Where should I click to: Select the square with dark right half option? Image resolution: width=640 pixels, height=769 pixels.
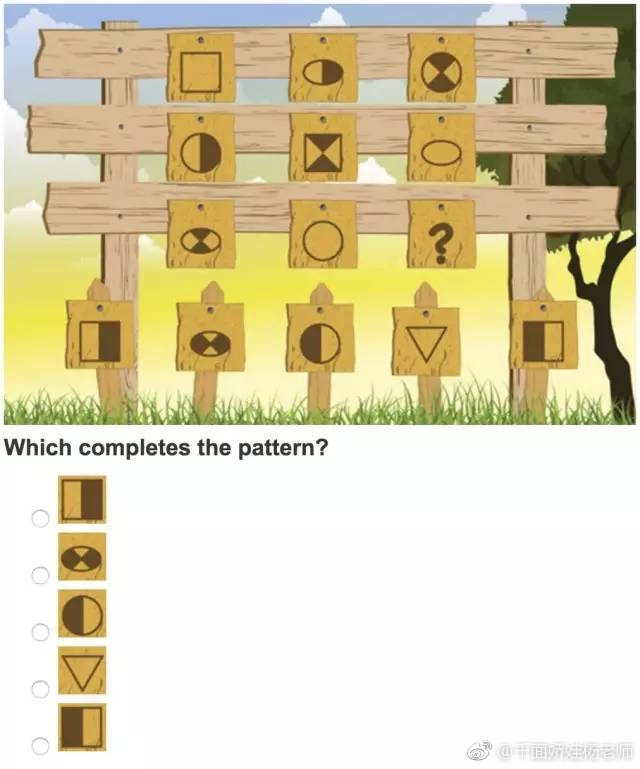click(x=40, y=518)
